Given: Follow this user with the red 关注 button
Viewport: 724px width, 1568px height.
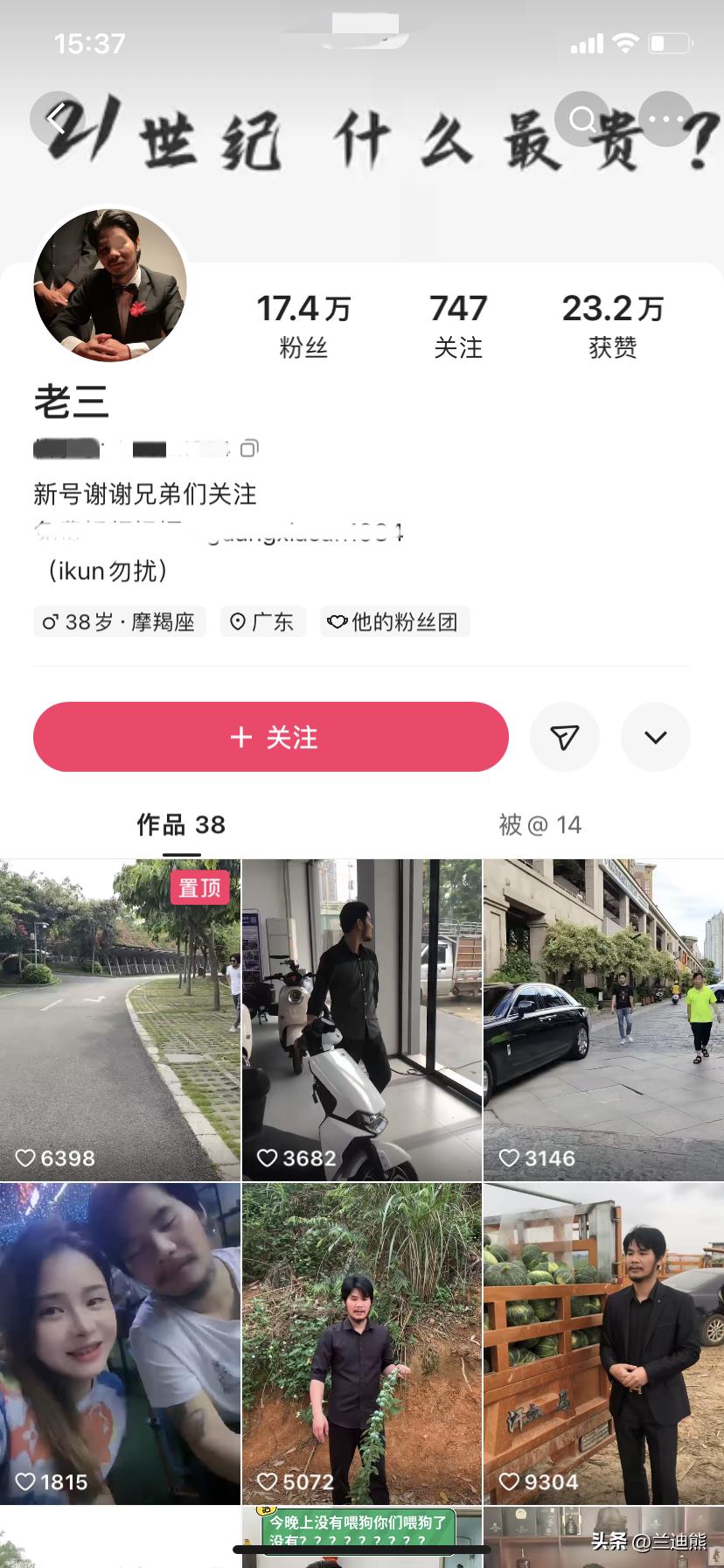Looking at the screenshot, I should click(271, 737).
